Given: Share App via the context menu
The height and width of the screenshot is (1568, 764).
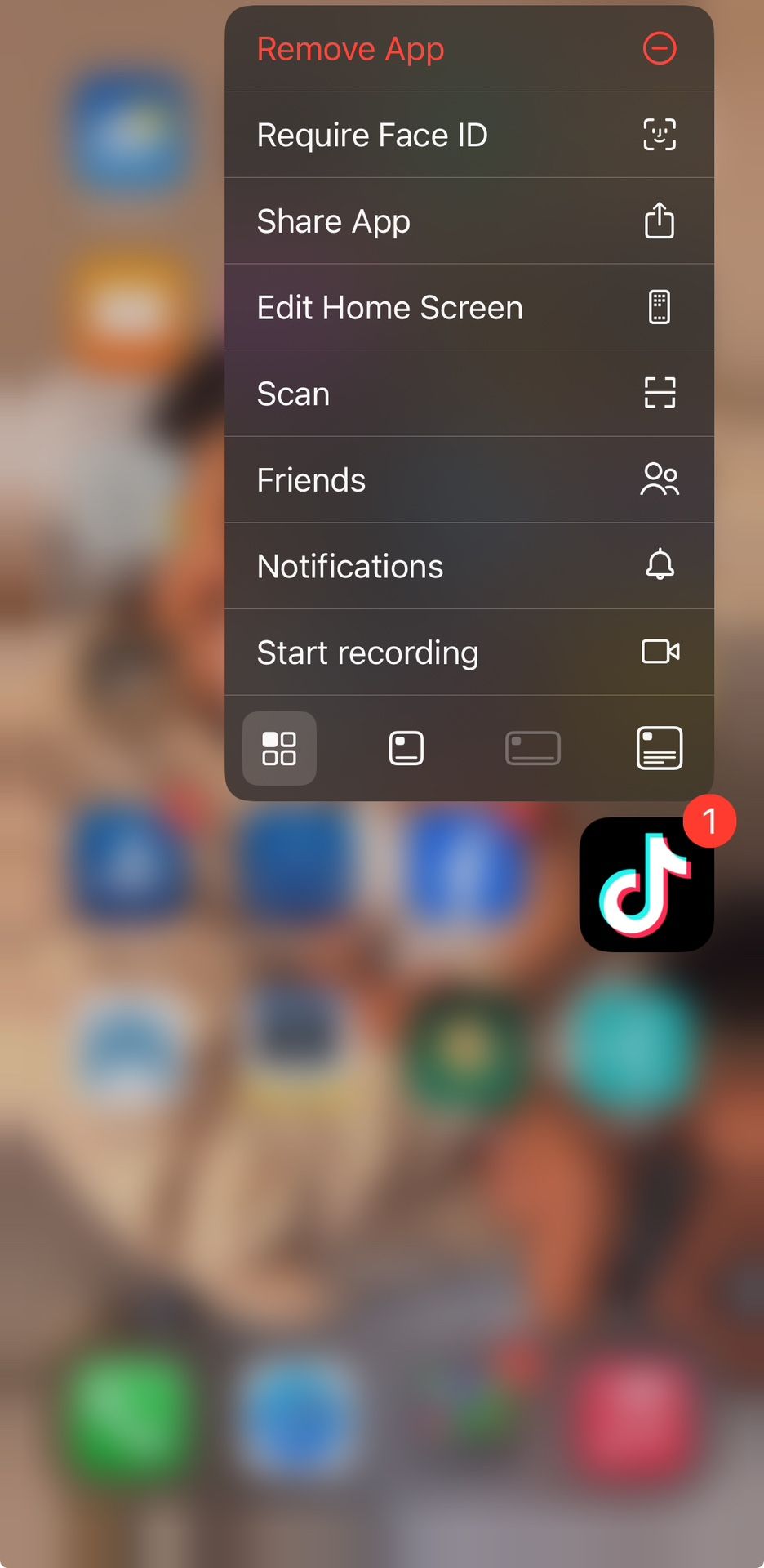Looking at the screenshot, I should point(469,221).
